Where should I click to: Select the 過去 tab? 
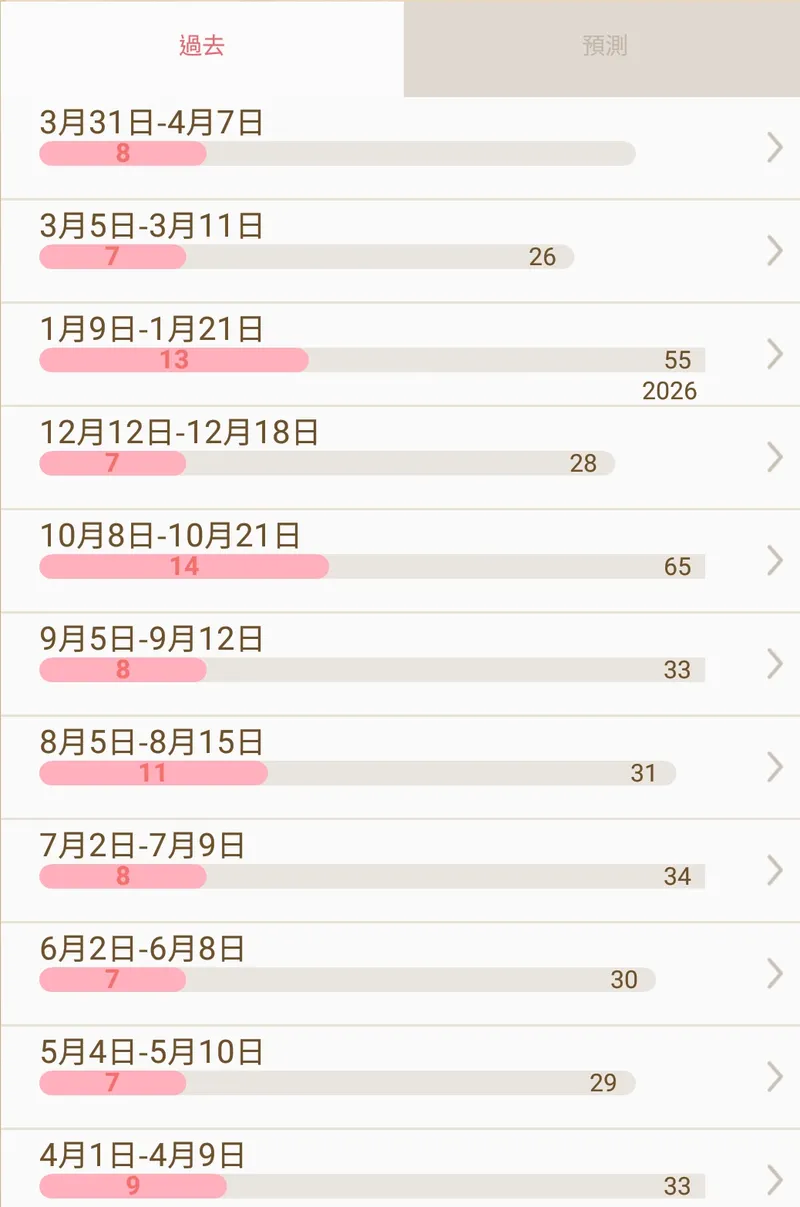click(x=201, y=47)
